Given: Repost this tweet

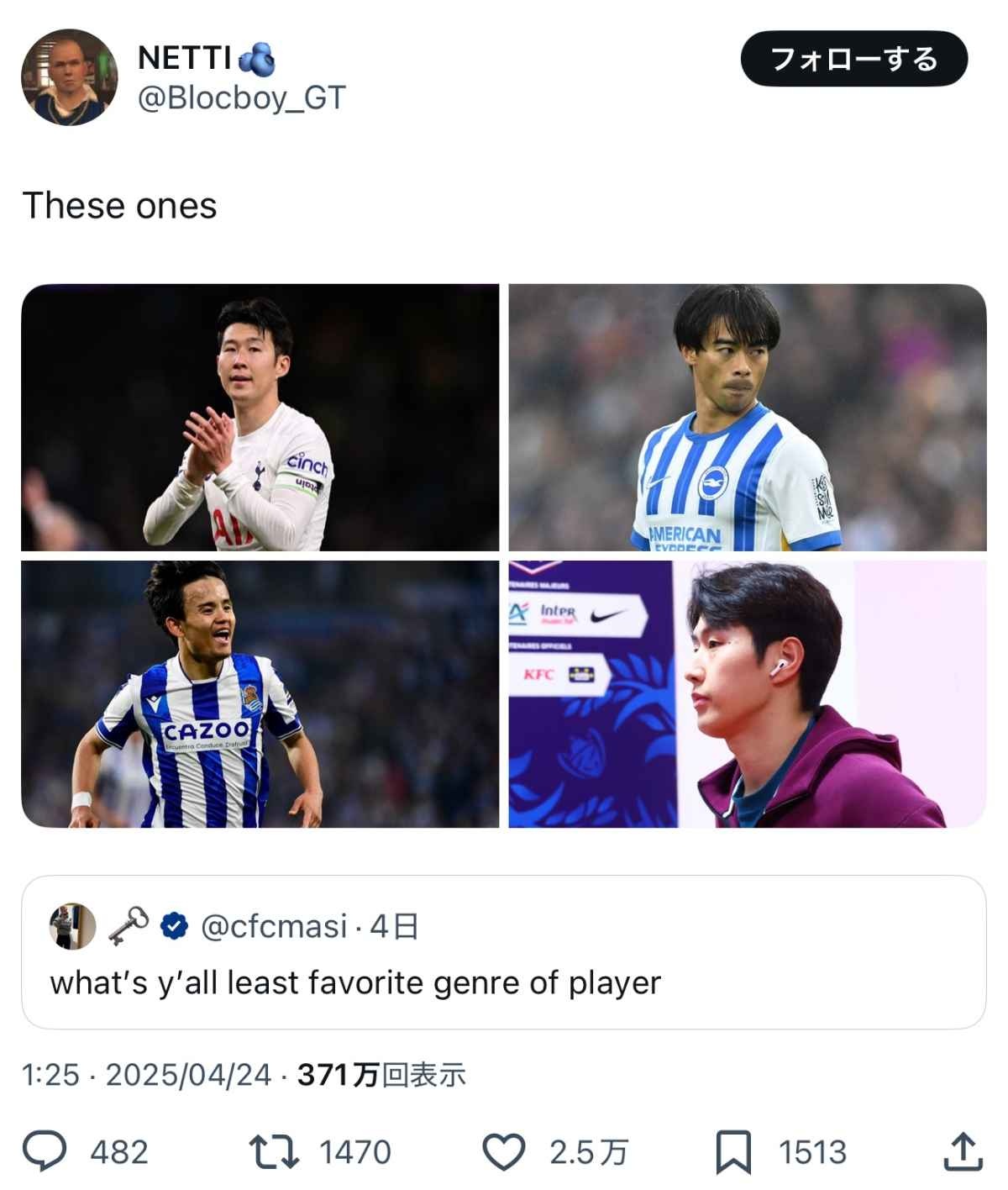Looking at the screenshot, I should pyautogui.click(x=274, y=1151).
